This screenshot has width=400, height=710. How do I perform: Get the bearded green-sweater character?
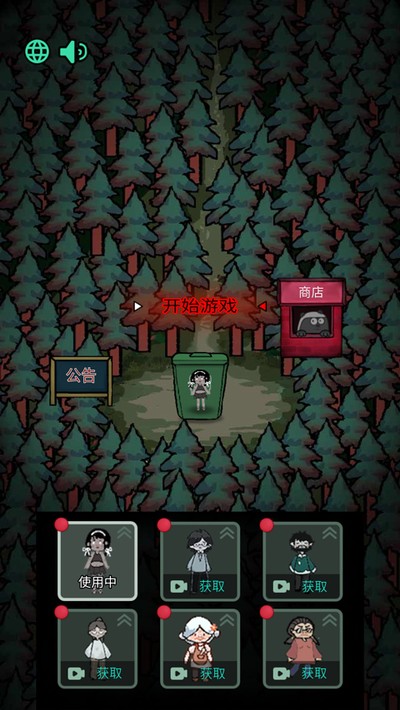[303, 561]
